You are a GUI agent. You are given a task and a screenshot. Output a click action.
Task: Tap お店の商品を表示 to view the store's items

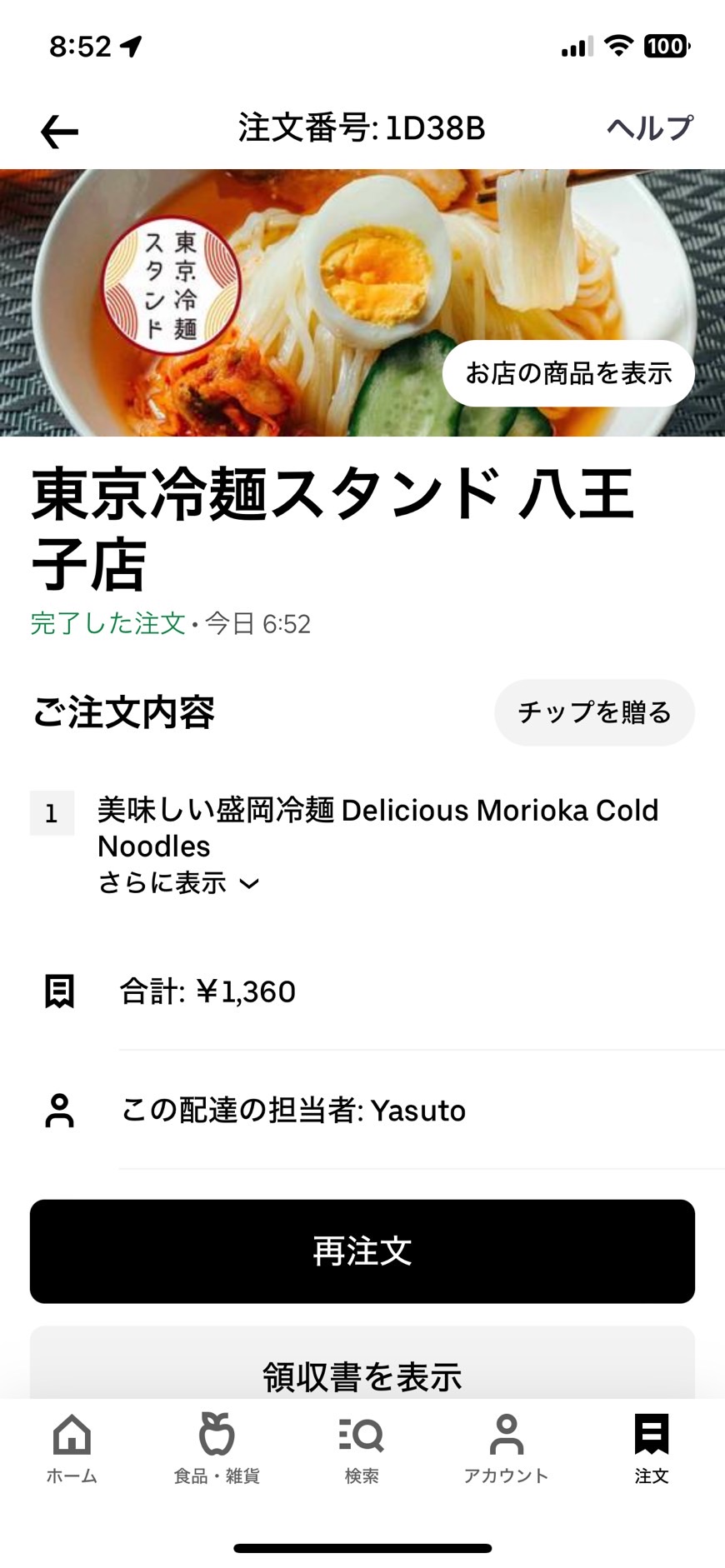pyautogui.click(x=568, y=373)
